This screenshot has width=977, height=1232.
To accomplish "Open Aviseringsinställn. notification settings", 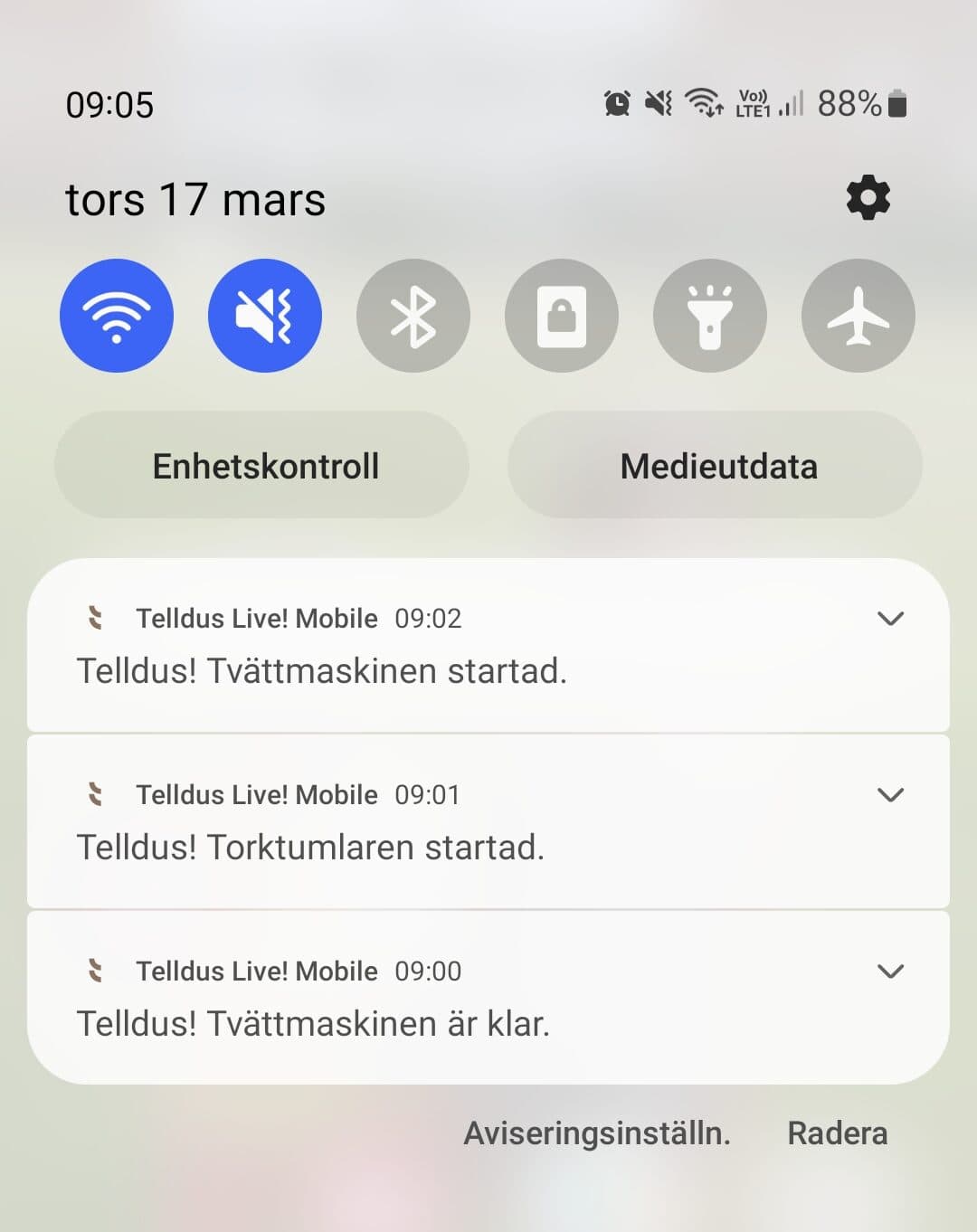I will pos(597,1133).
